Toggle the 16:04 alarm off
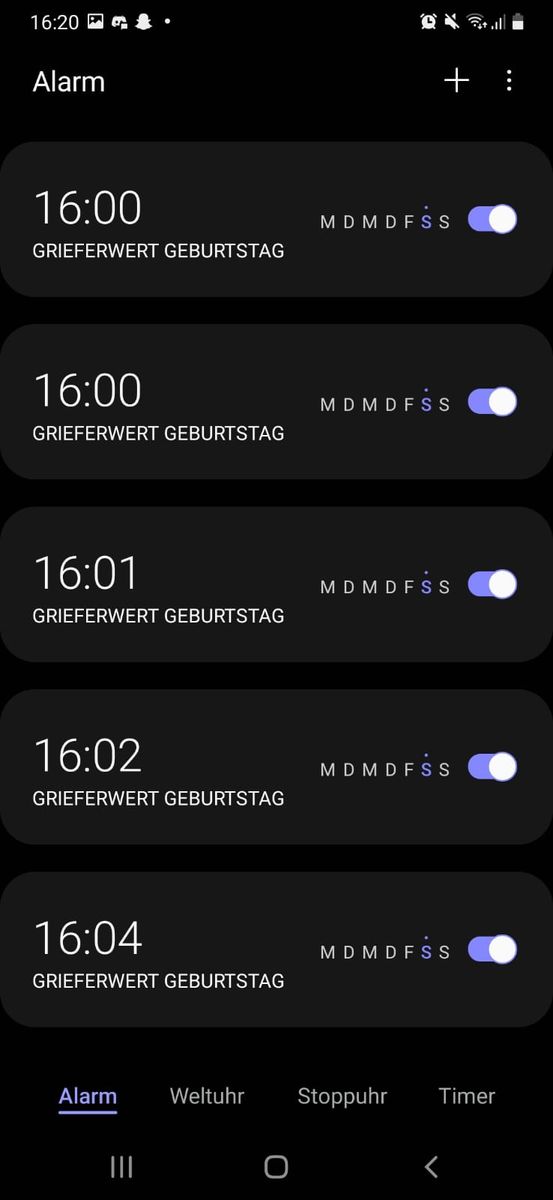 coord(492,949)
